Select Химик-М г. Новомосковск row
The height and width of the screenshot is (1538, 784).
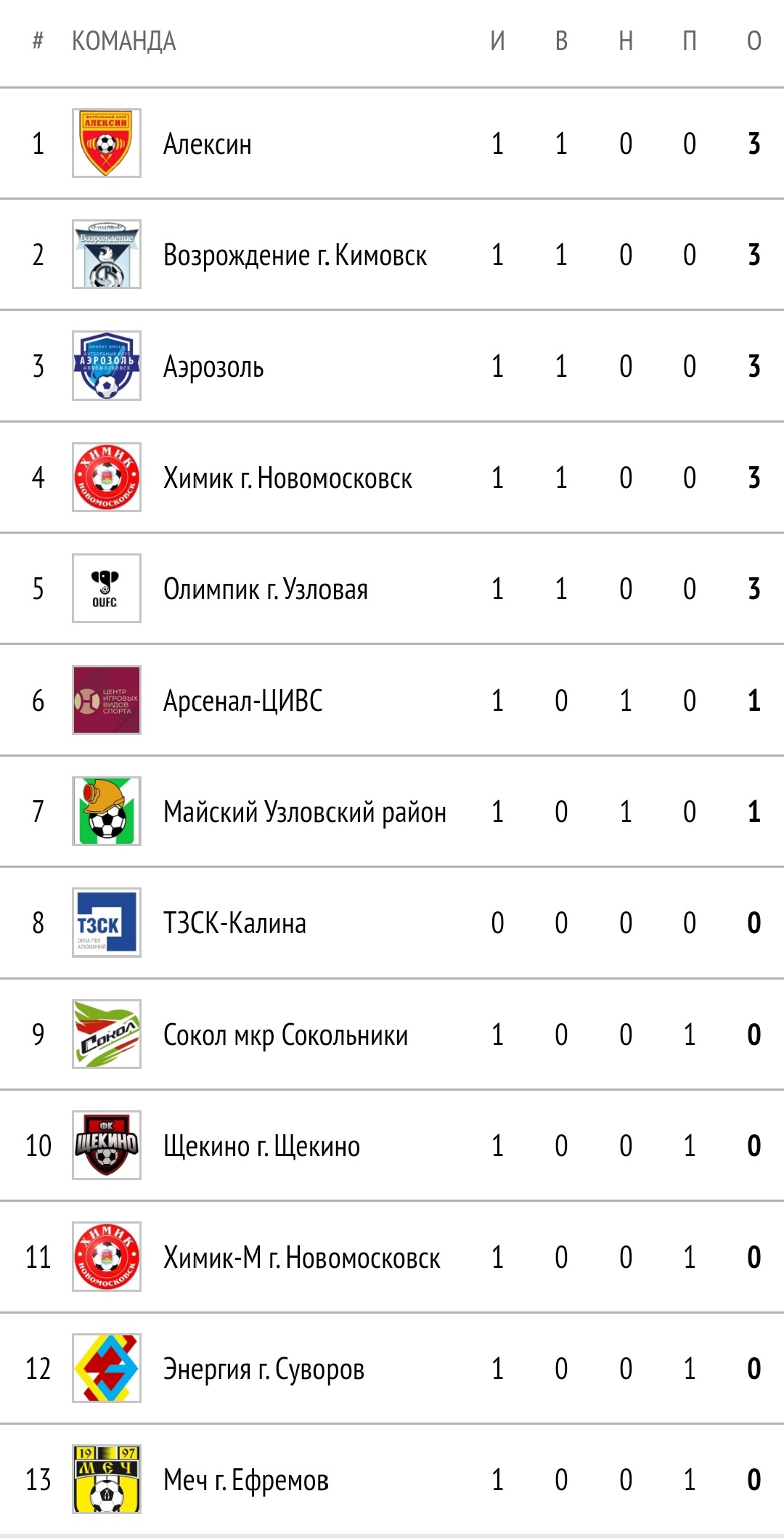pyautogui.click(x=302, y=1257)
